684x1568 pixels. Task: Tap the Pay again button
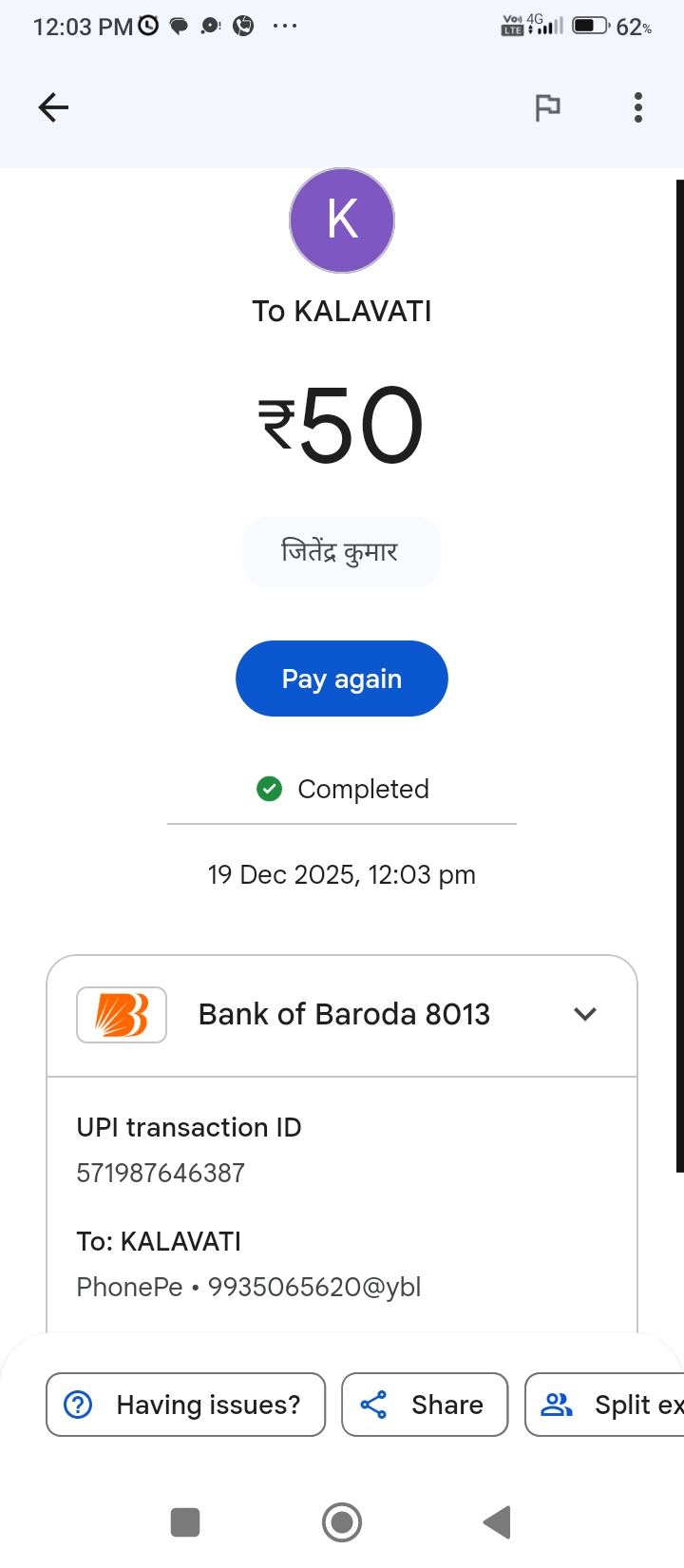[x=342, y=679]
